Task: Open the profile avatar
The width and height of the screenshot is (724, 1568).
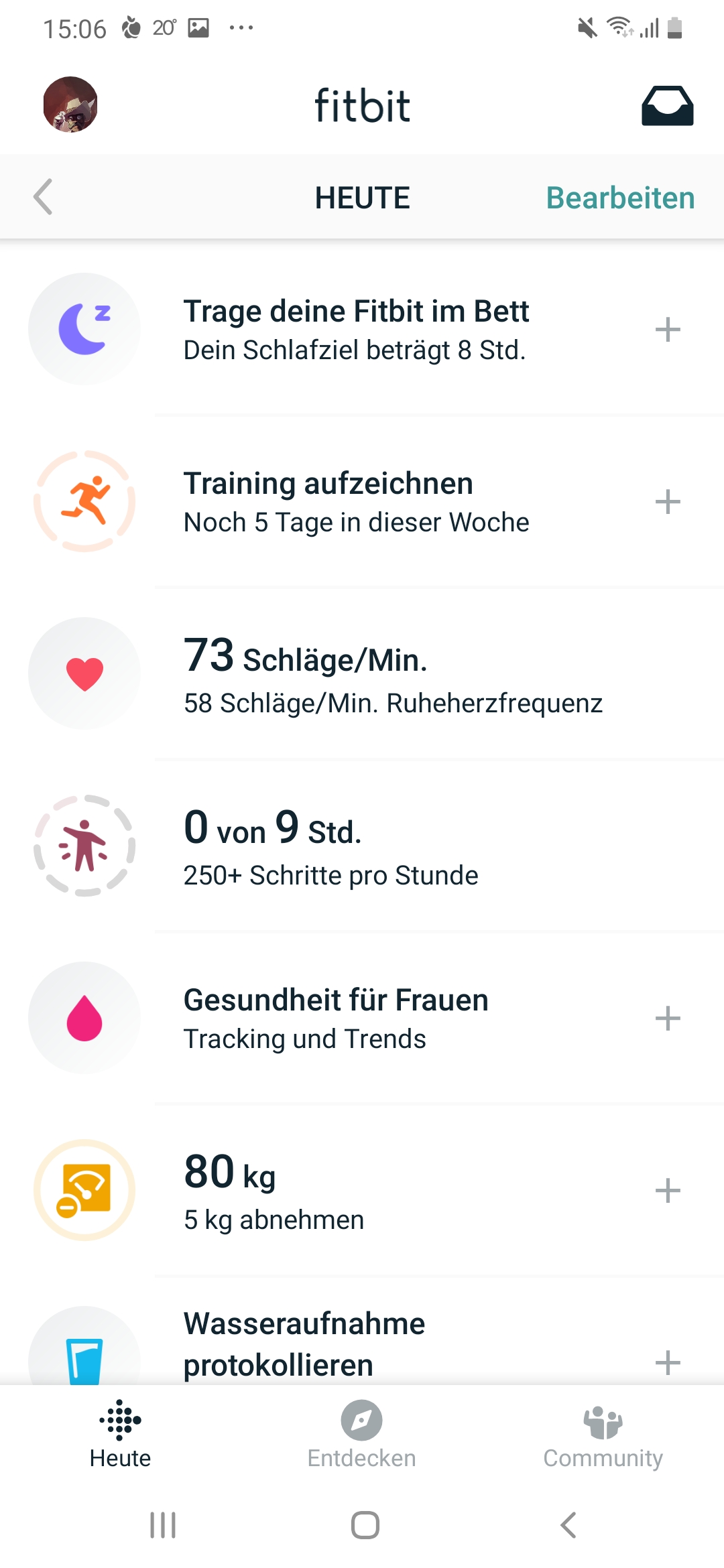Action: [70, 105]
